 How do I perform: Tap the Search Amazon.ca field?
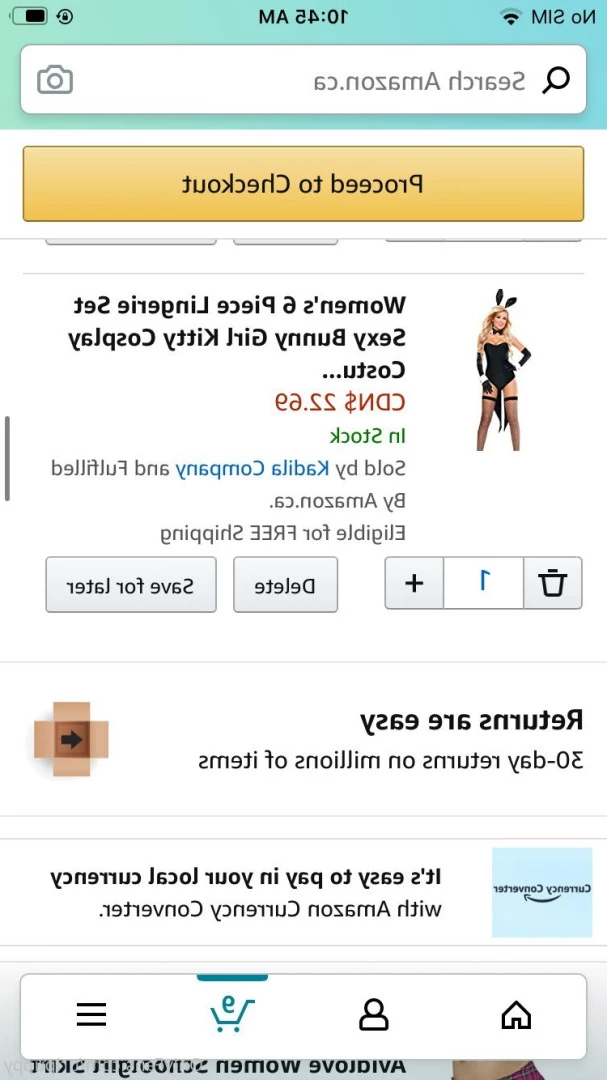click(303, 80)
